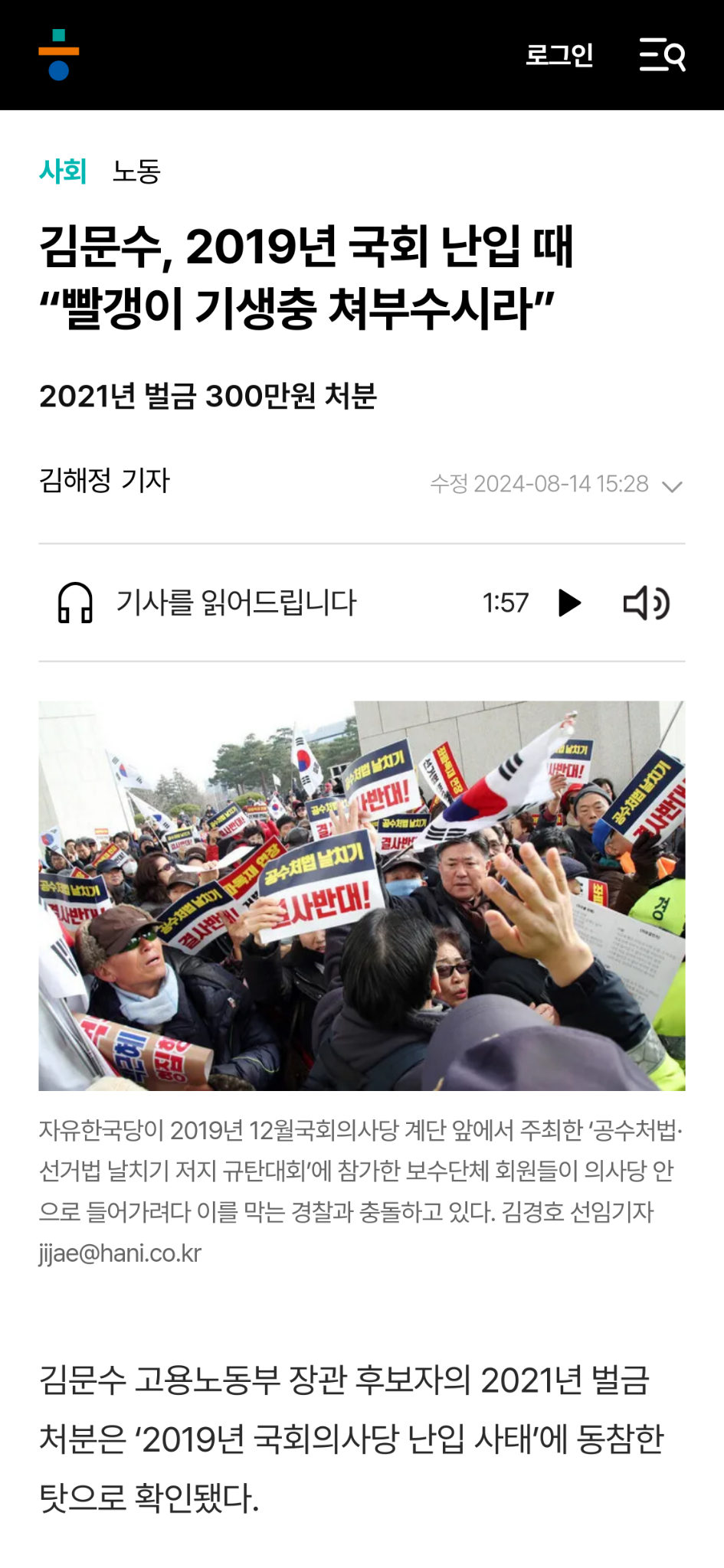This screenshot has height=1568, width=724.
Task: Expand the 수정 date details chevron
Action: tap(672, 486)
